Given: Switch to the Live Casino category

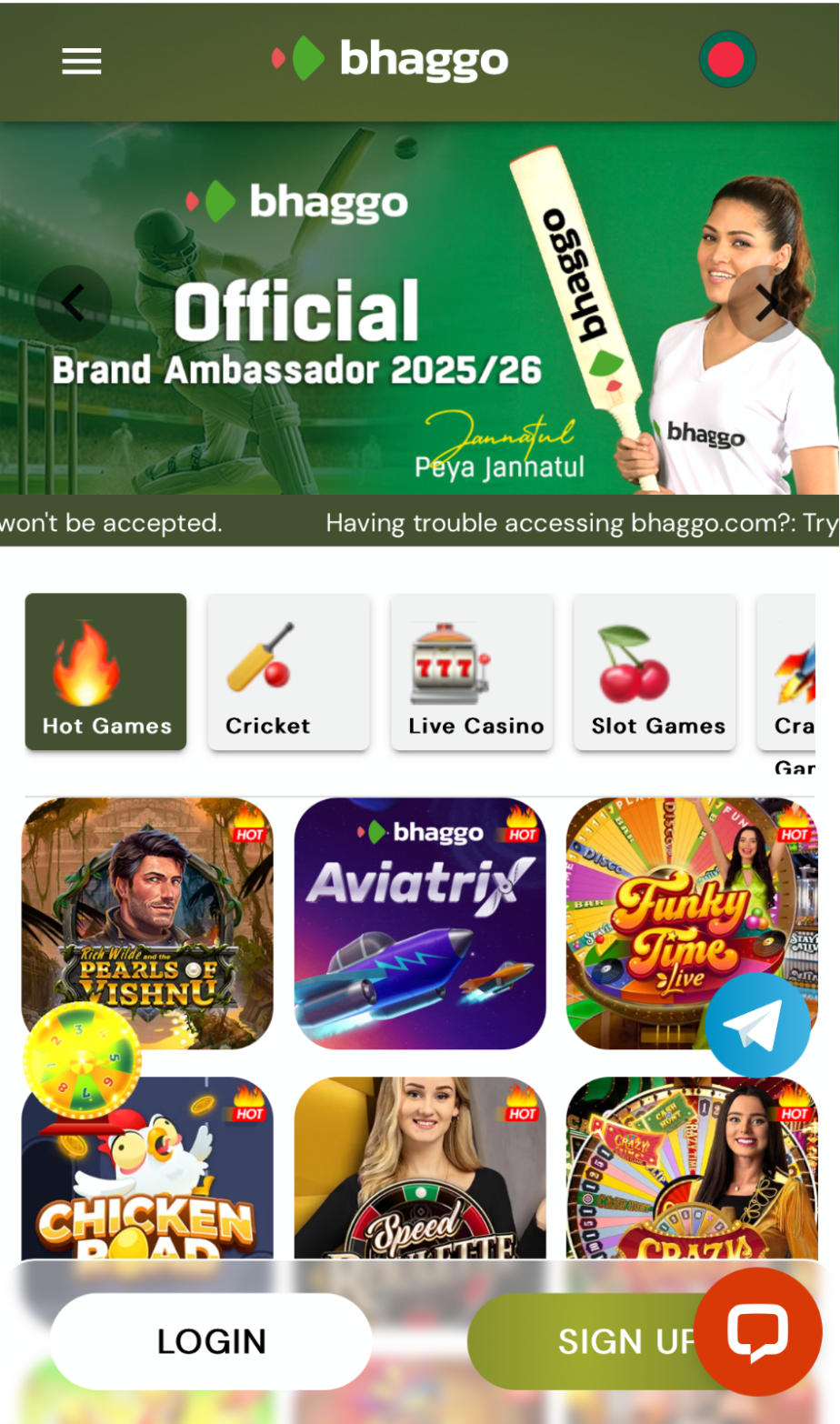Looking at the screenshot, I should [x=471, y=672].
